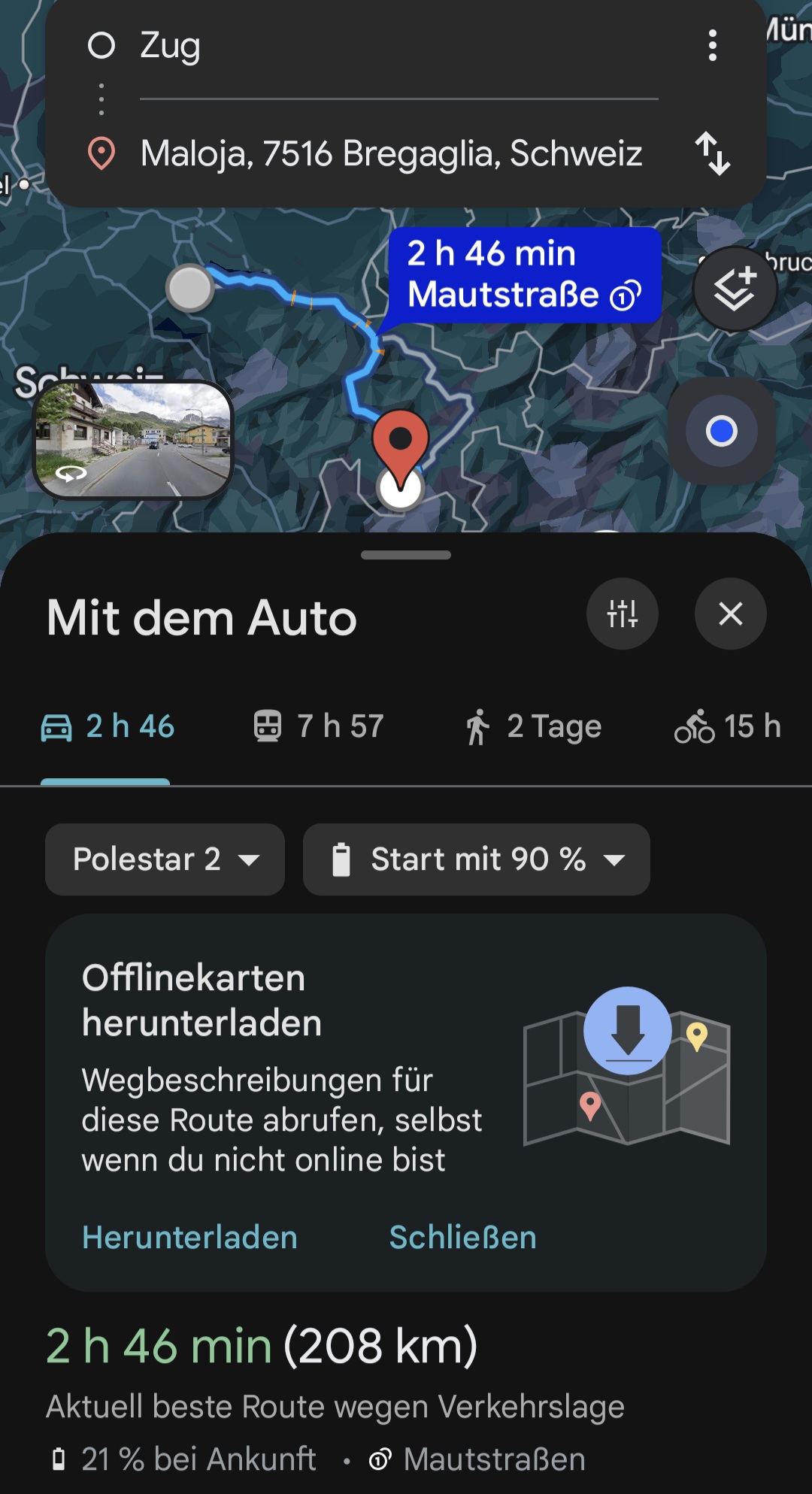This screenshot has width=812, height=1494.
Task: Open route options filter icon
Action: pyautogui.click(x=622, y=614)
